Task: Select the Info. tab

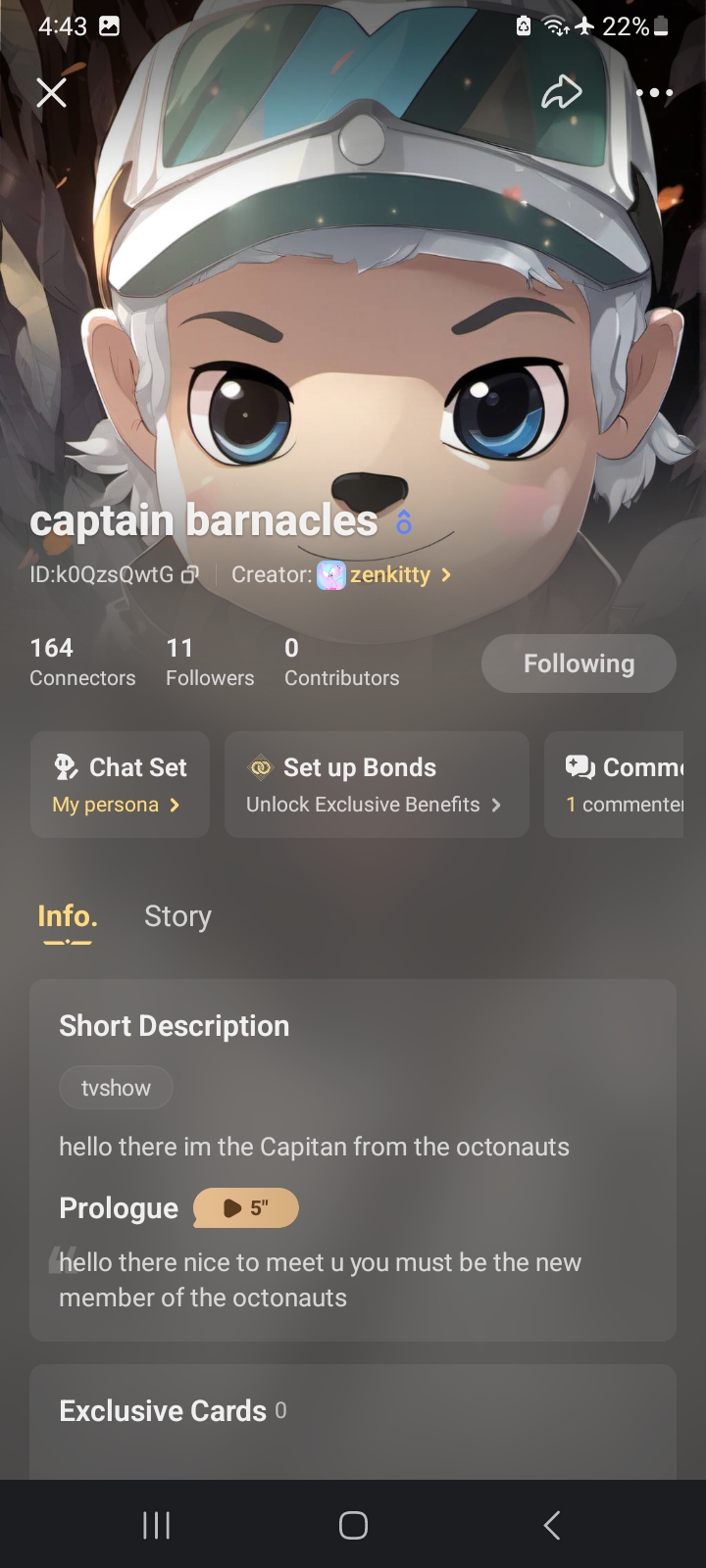Action: coord(68,916)
